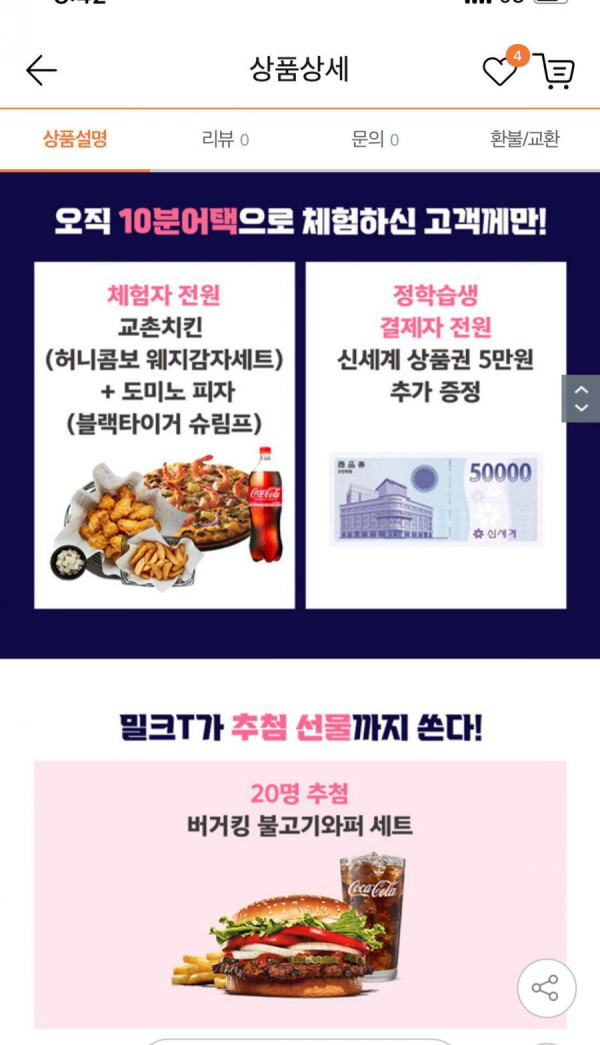Screen dimensions: 600x1045
Task: Tap the up/down scroll arrows button
Action: click(581, 398)
